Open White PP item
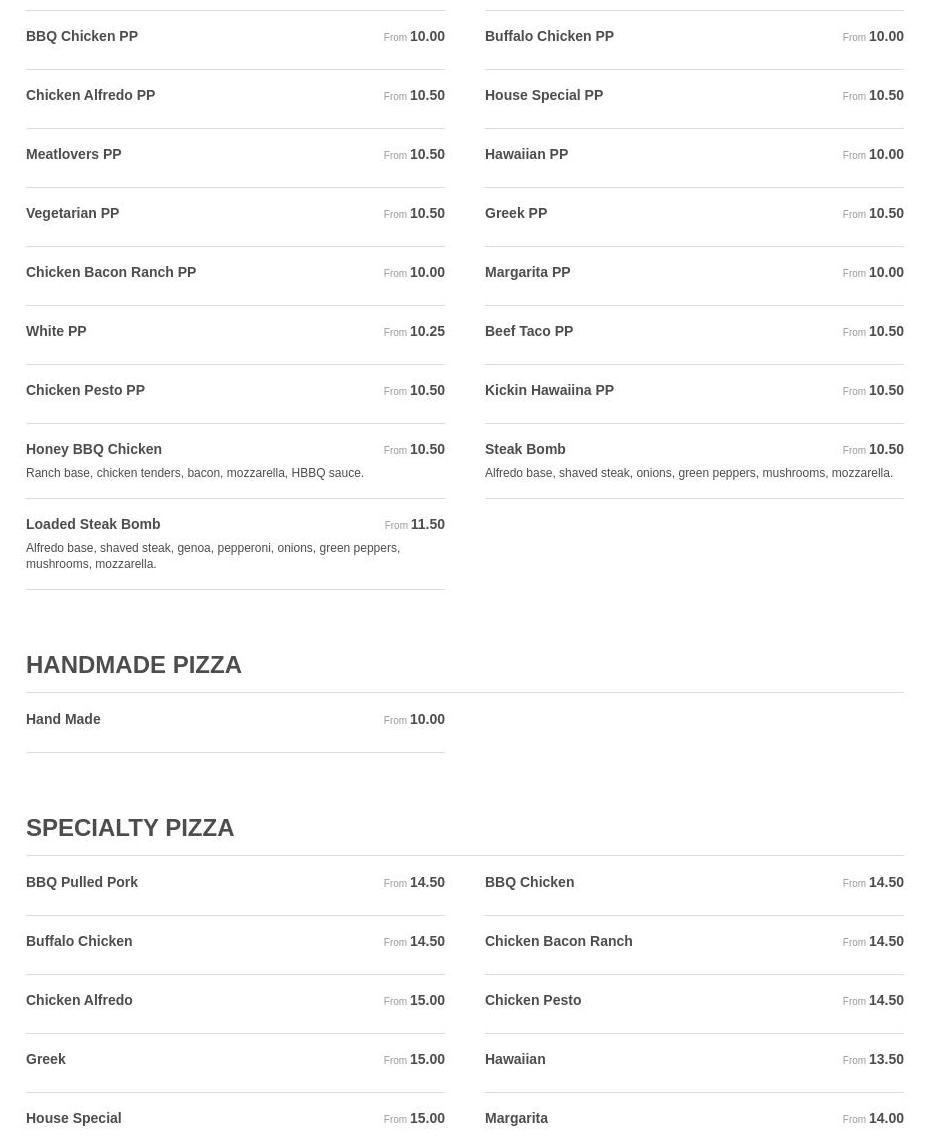 point(56,332)
